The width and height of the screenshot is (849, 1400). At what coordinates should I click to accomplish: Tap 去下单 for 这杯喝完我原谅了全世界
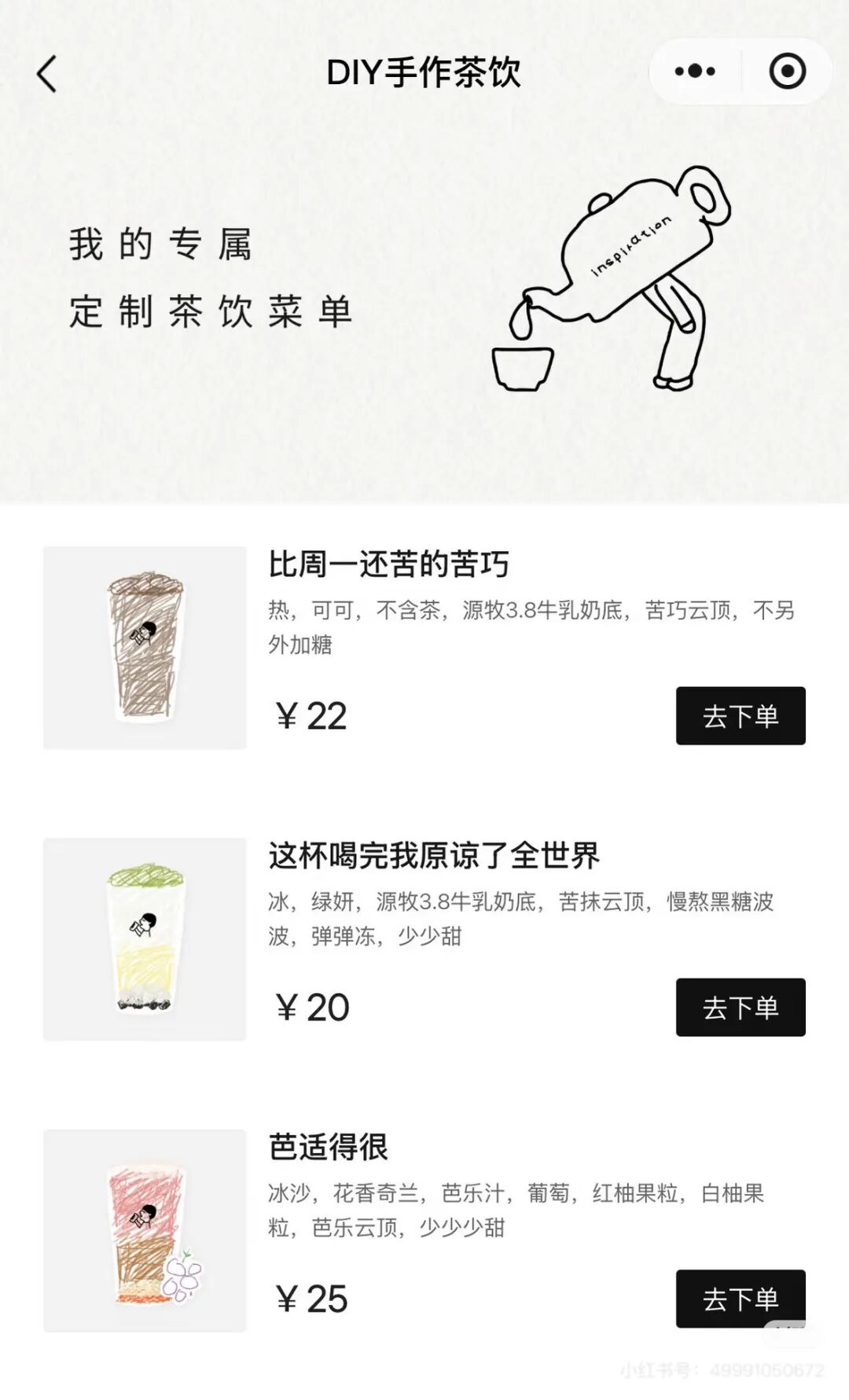click(x=741, y=1007)
